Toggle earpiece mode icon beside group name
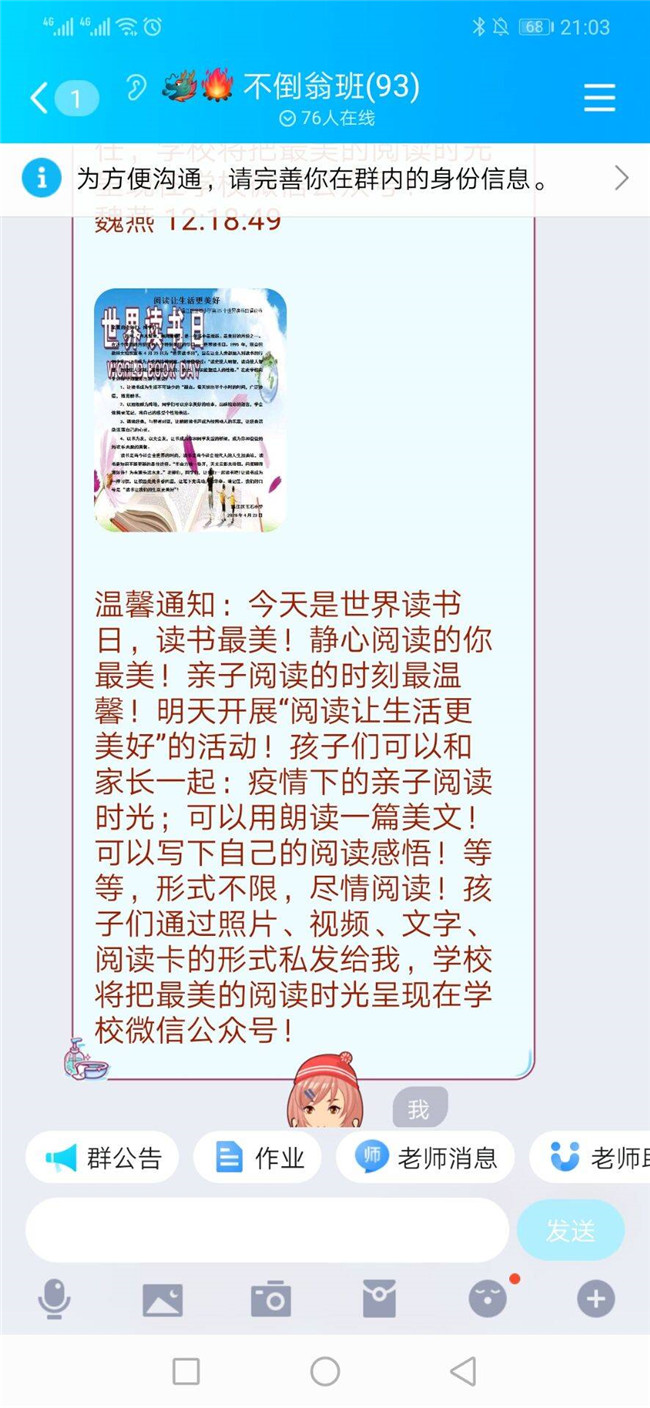Image resolution: width=650 pixels, height=1408 pixels. pyautogui.click(x=136, y=87)
